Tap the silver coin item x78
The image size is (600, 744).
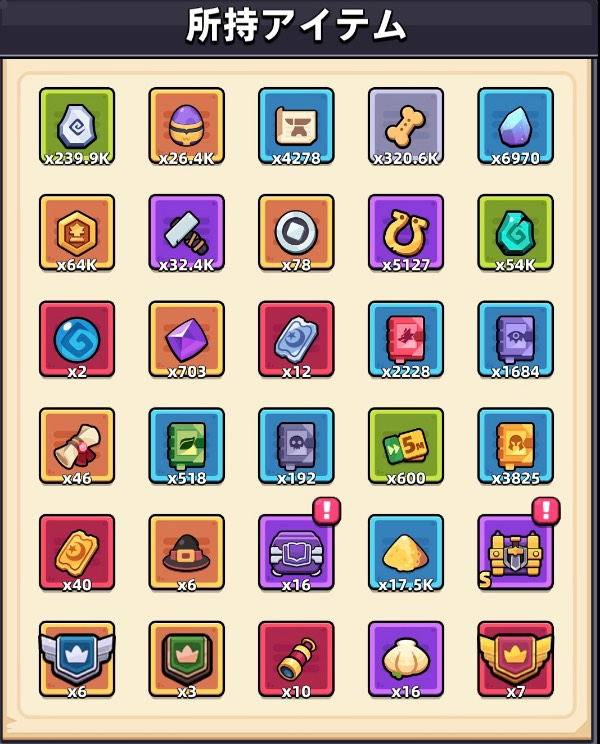[x=296, y=233]
